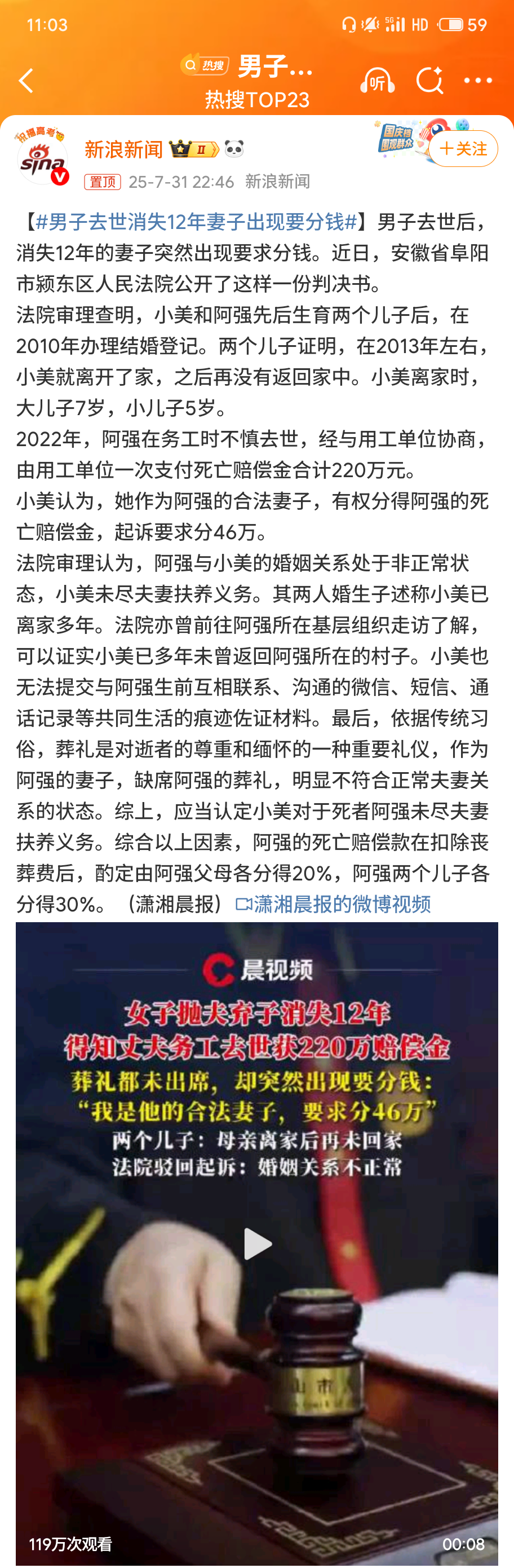The height and width of the screenshot is (1568, 514).
Task: Open the 国庆档围观群众 banner sticker
Action: [398, 138]
